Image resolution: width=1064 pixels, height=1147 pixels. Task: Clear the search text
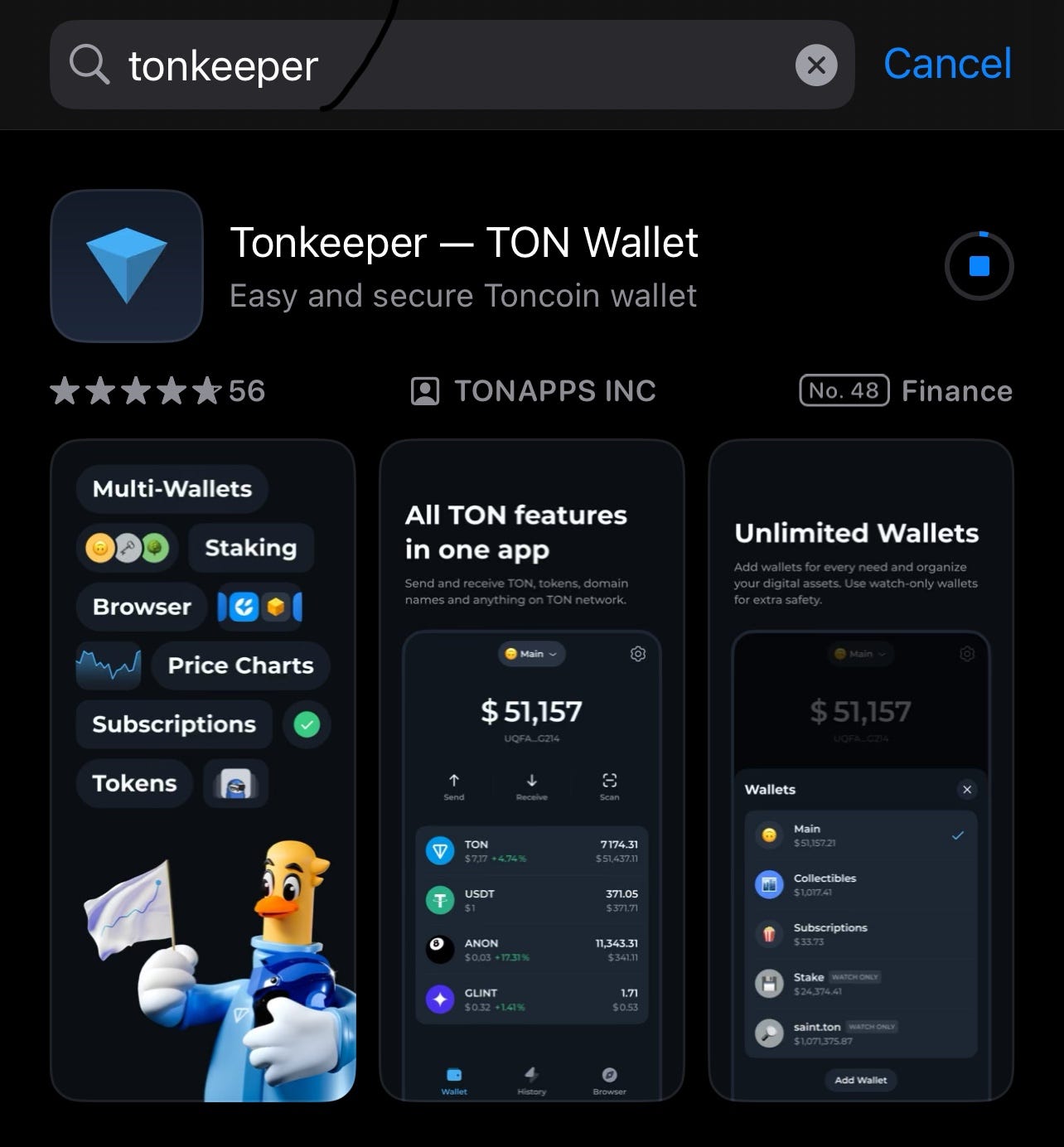(815, 65)
